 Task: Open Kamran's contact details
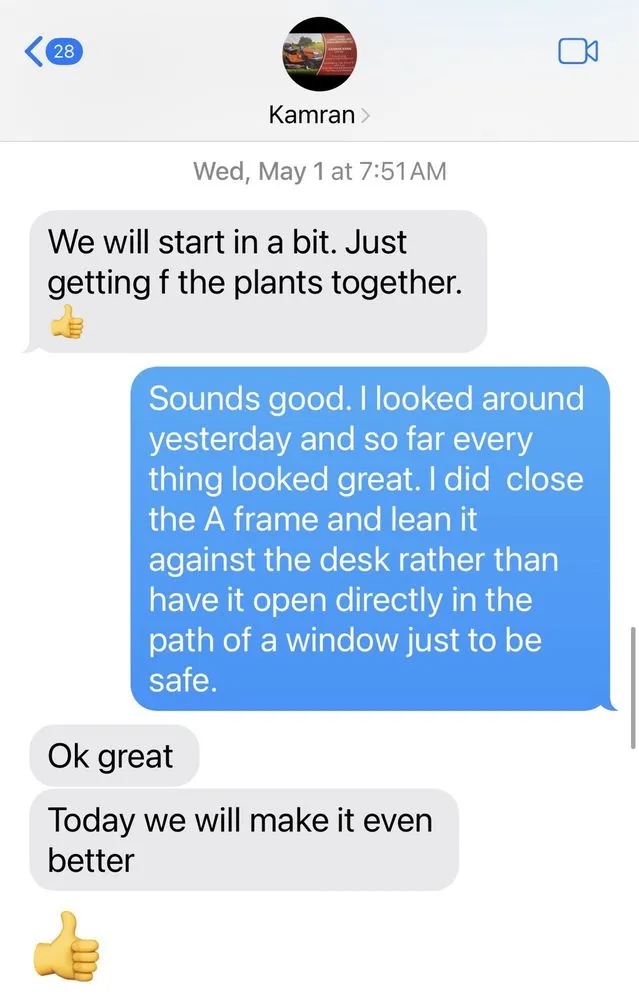(318, 114)
